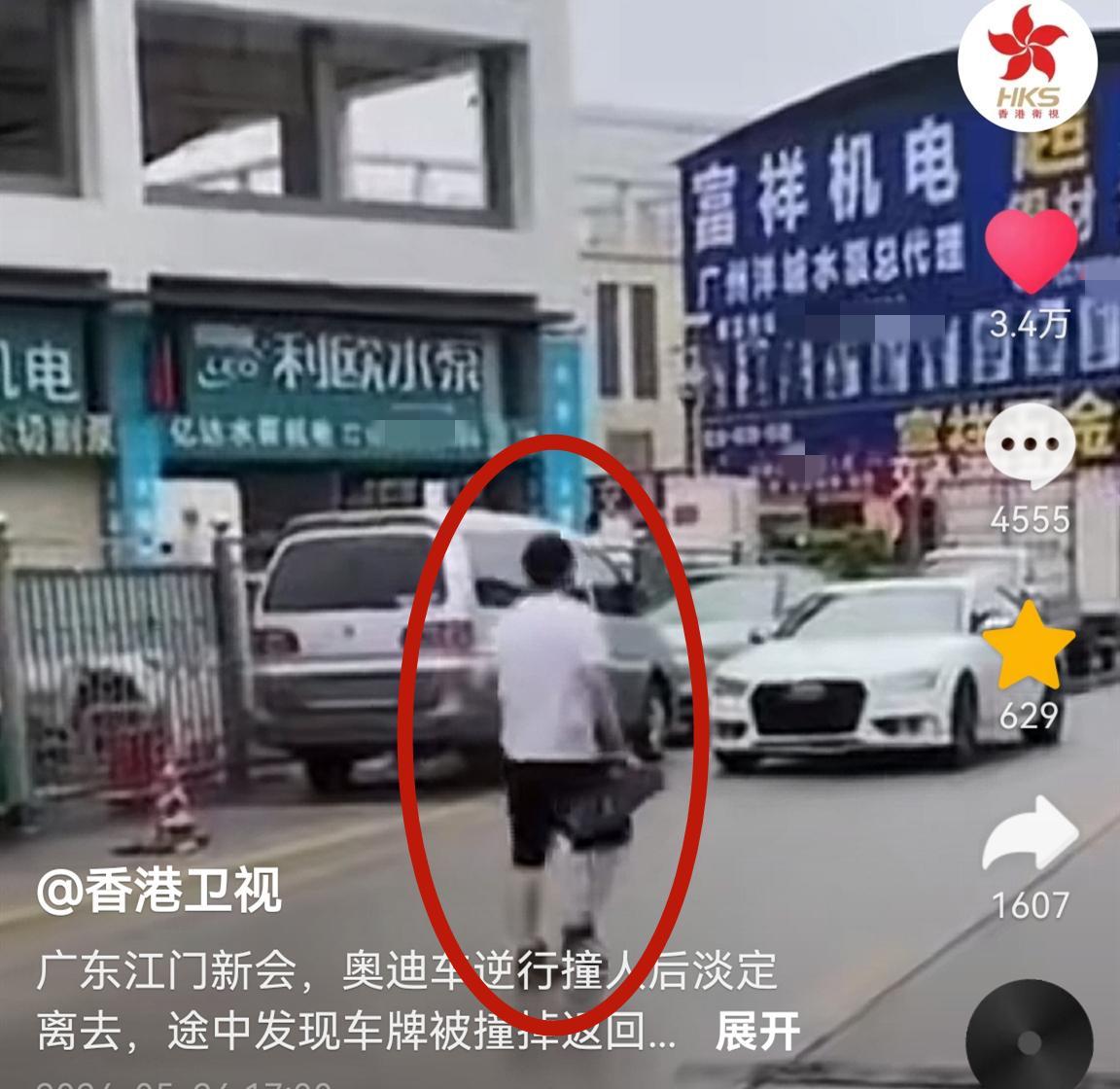
Task: Like the video with the heart icon
Action: 1030,251
